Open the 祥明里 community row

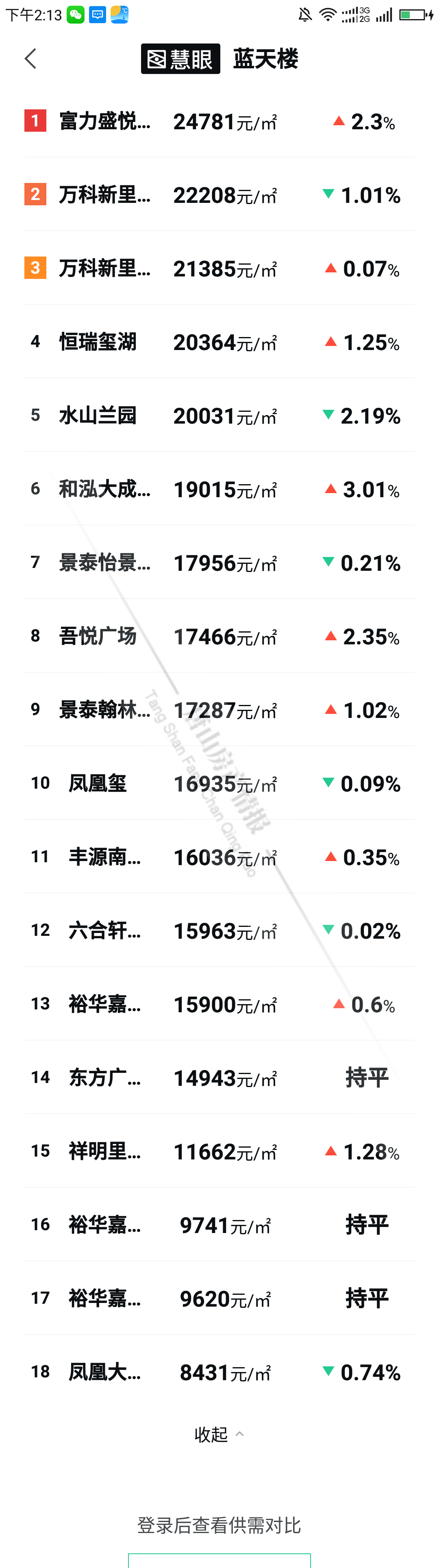(x=104, y=1152)
